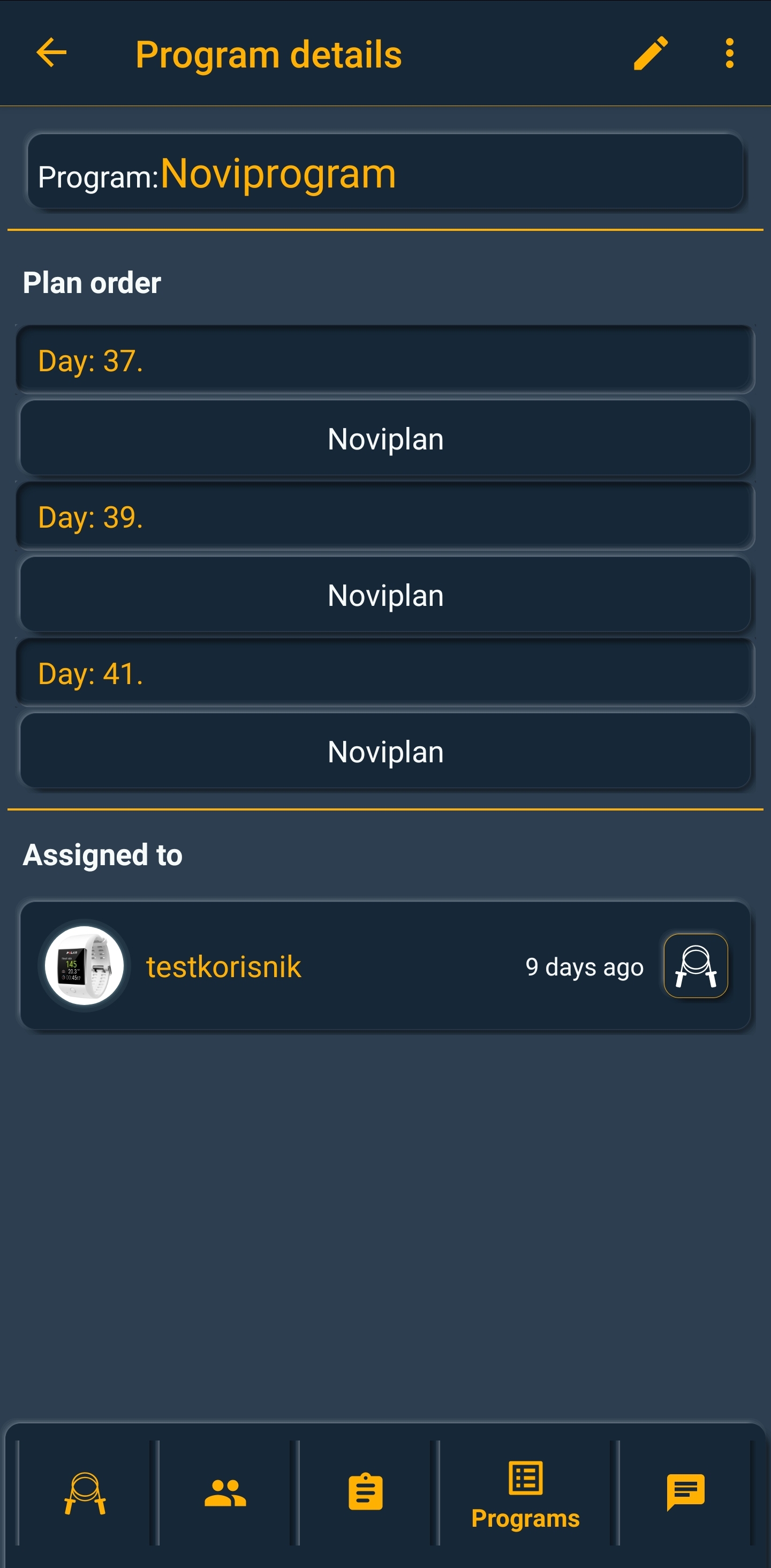The image size is (771, 1568).
Task: Open Noviplan under Day 41
Action: coord(385,751)
